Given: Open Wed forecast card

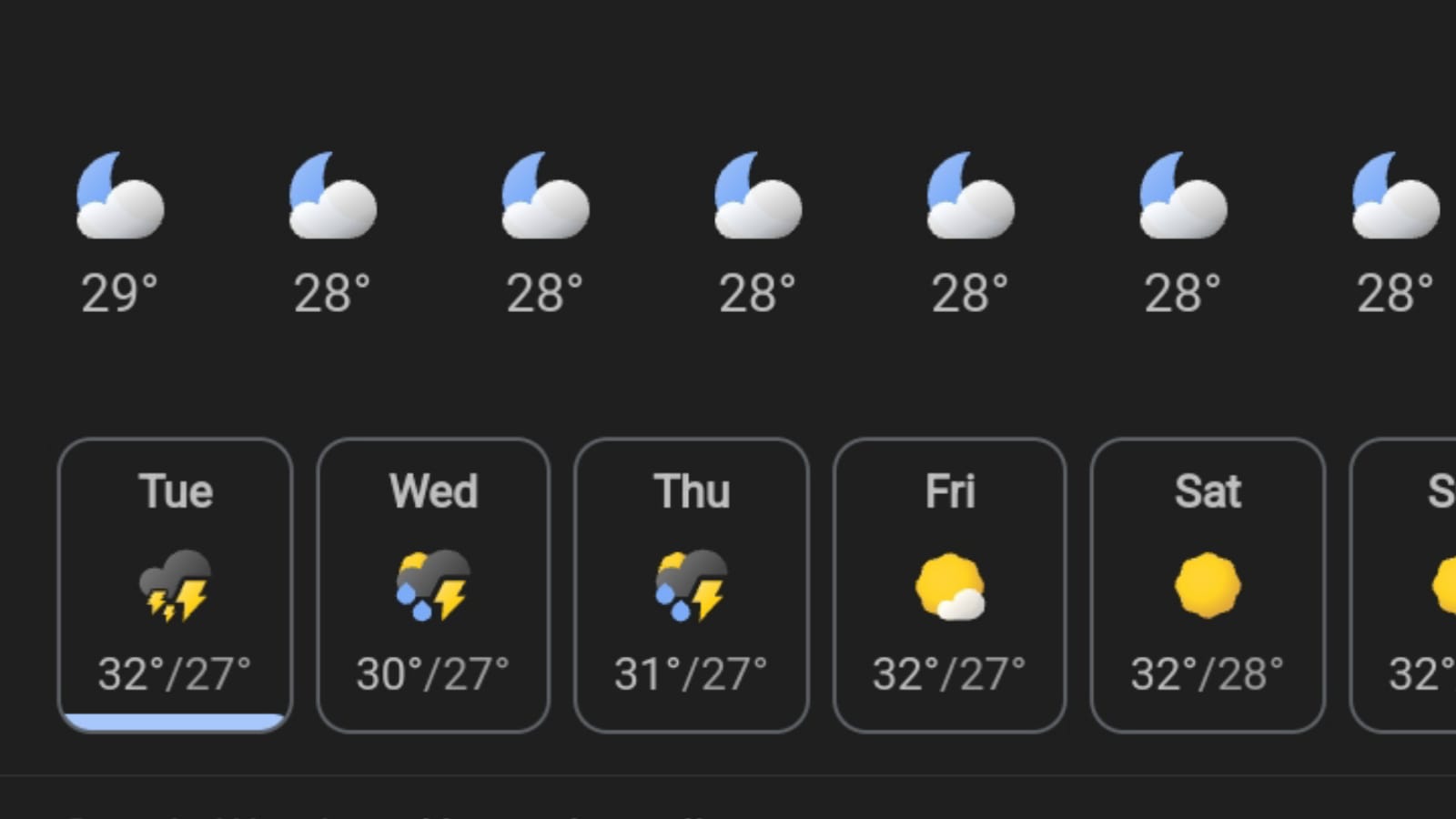Looking at the screenshot, I should [433, 584].
